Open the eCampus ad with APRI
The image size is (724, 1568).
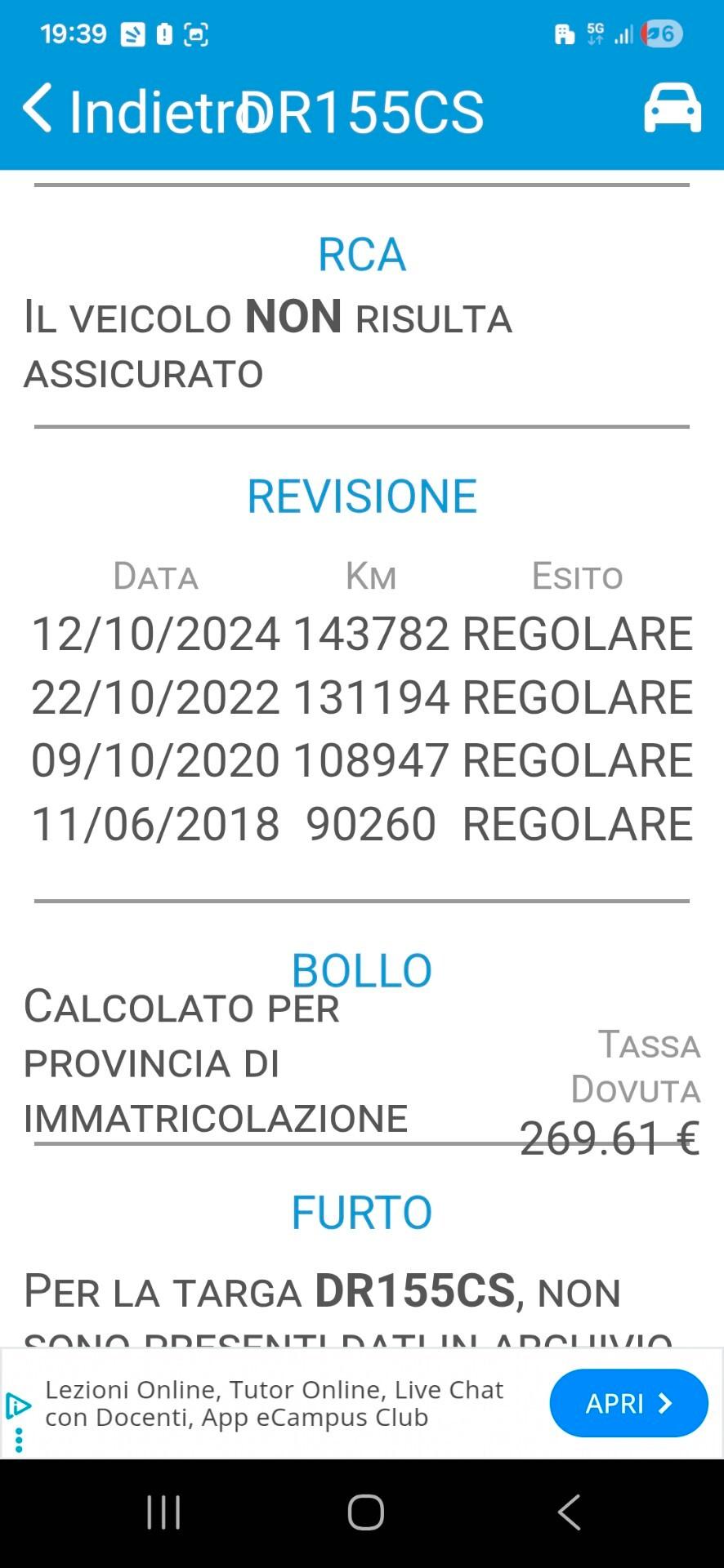tap(628, 1403)
